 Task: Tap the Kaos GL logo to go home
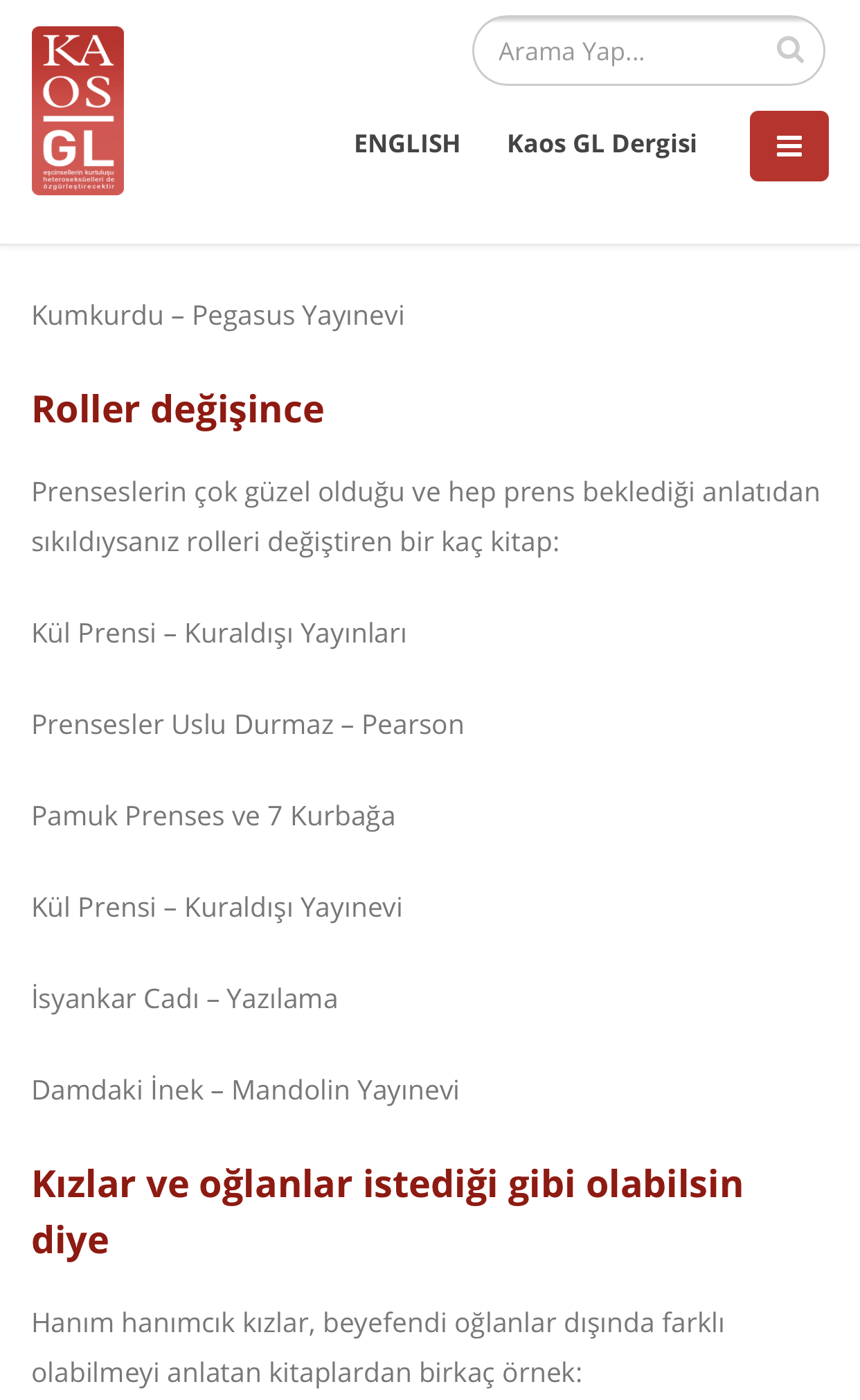click(78, 111)
